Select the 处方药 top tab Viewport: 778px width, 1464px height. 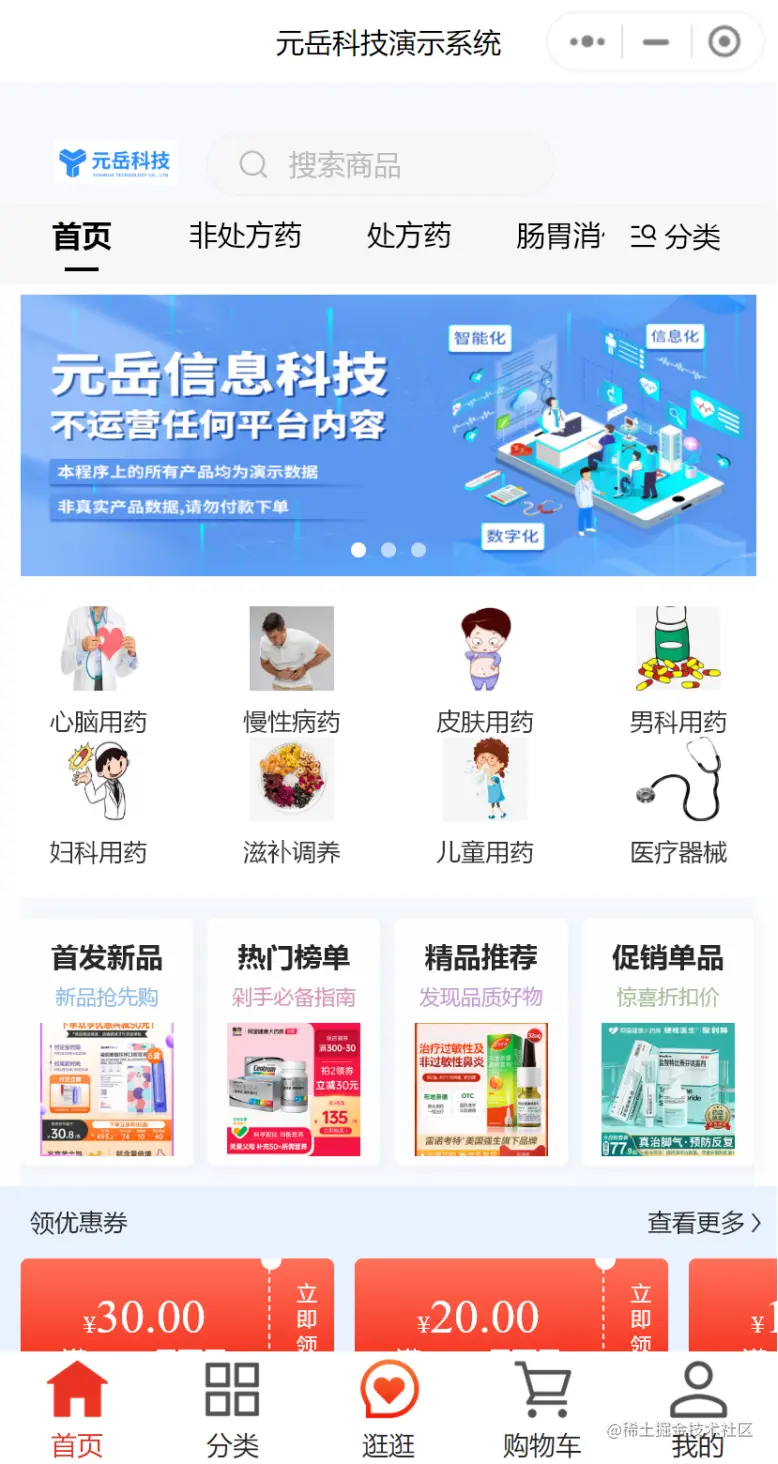pyautogui.click(x=409, y=237)
